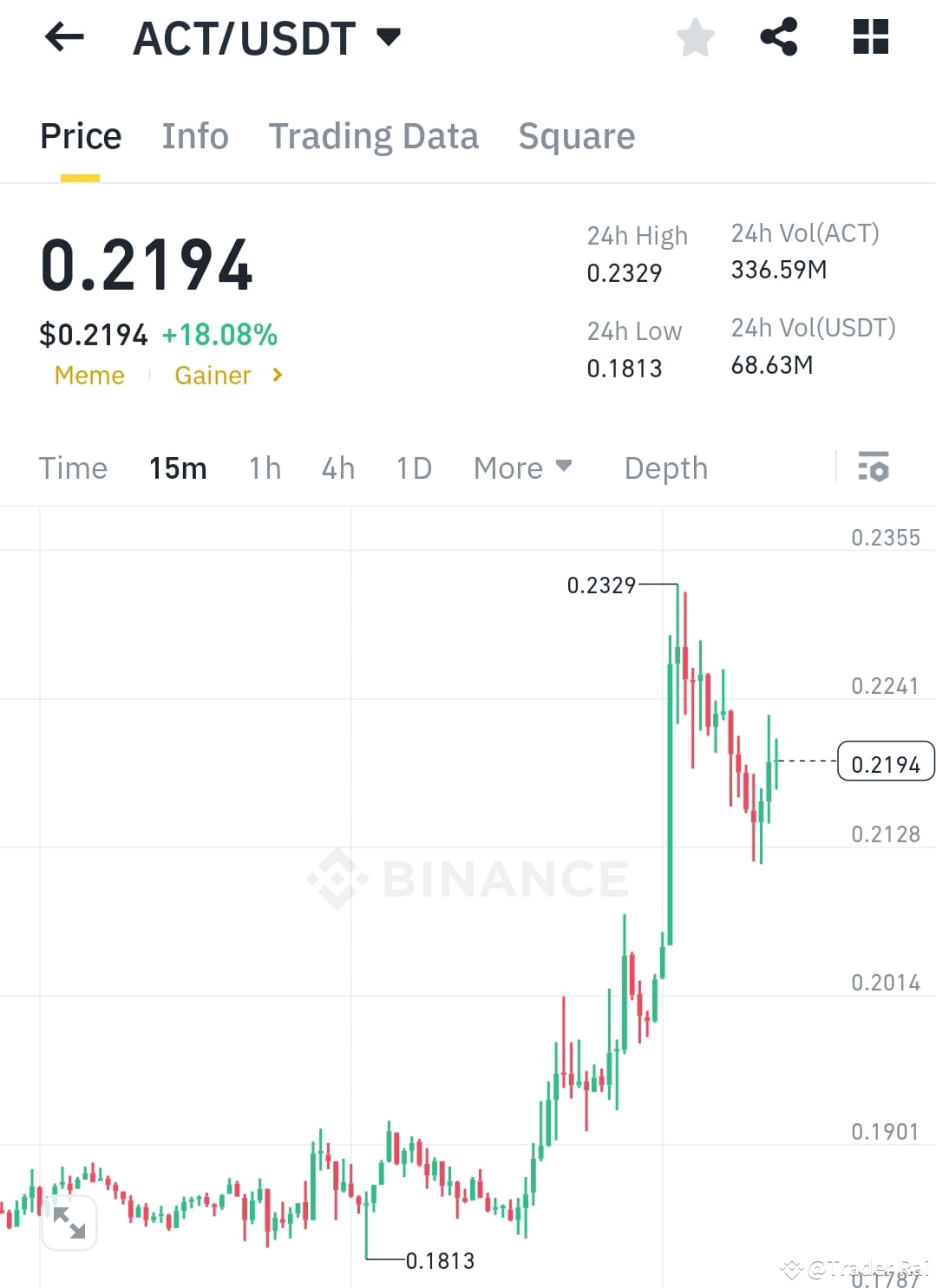Select the 1h timeframe
The height and width of the screenshot is (1288, 936).
(x=264, y=467)
